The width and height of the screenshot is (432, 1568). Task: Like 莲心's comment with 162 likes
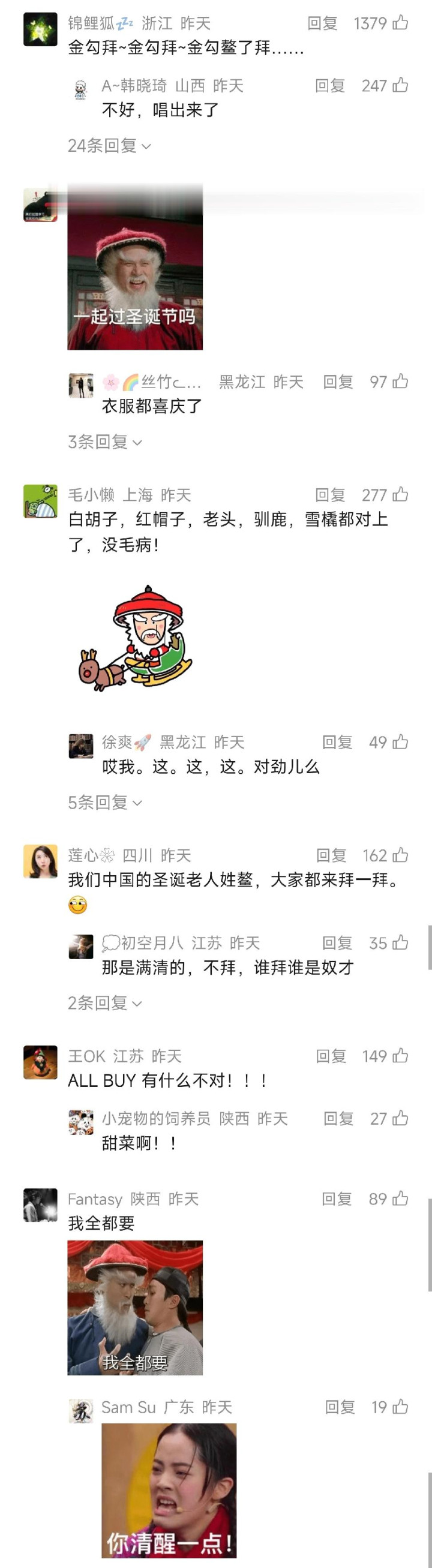pos(400,855)
